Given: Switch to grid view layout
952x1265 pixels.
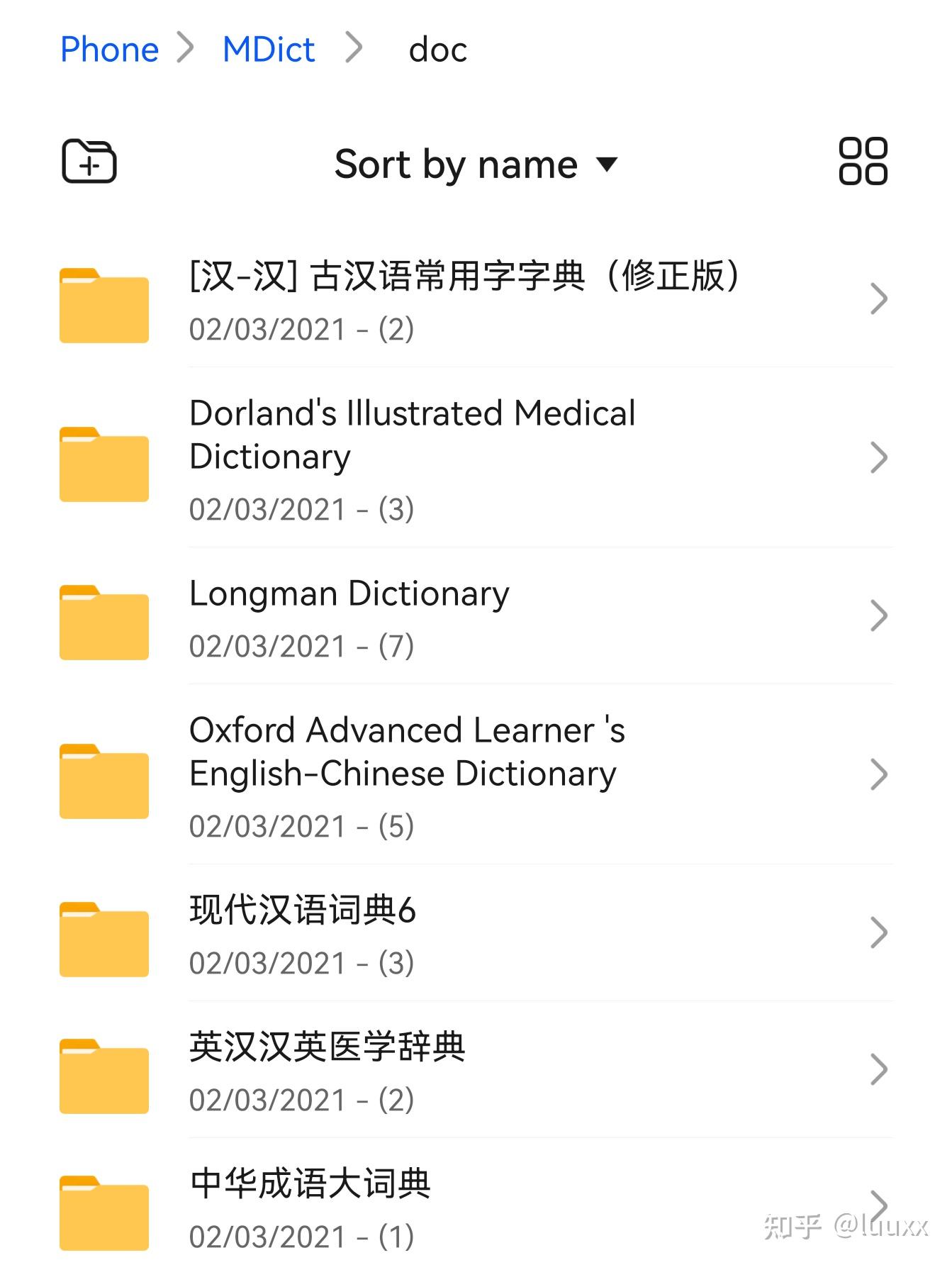Looking at the screenshot, I should click(x=863, y=162).
